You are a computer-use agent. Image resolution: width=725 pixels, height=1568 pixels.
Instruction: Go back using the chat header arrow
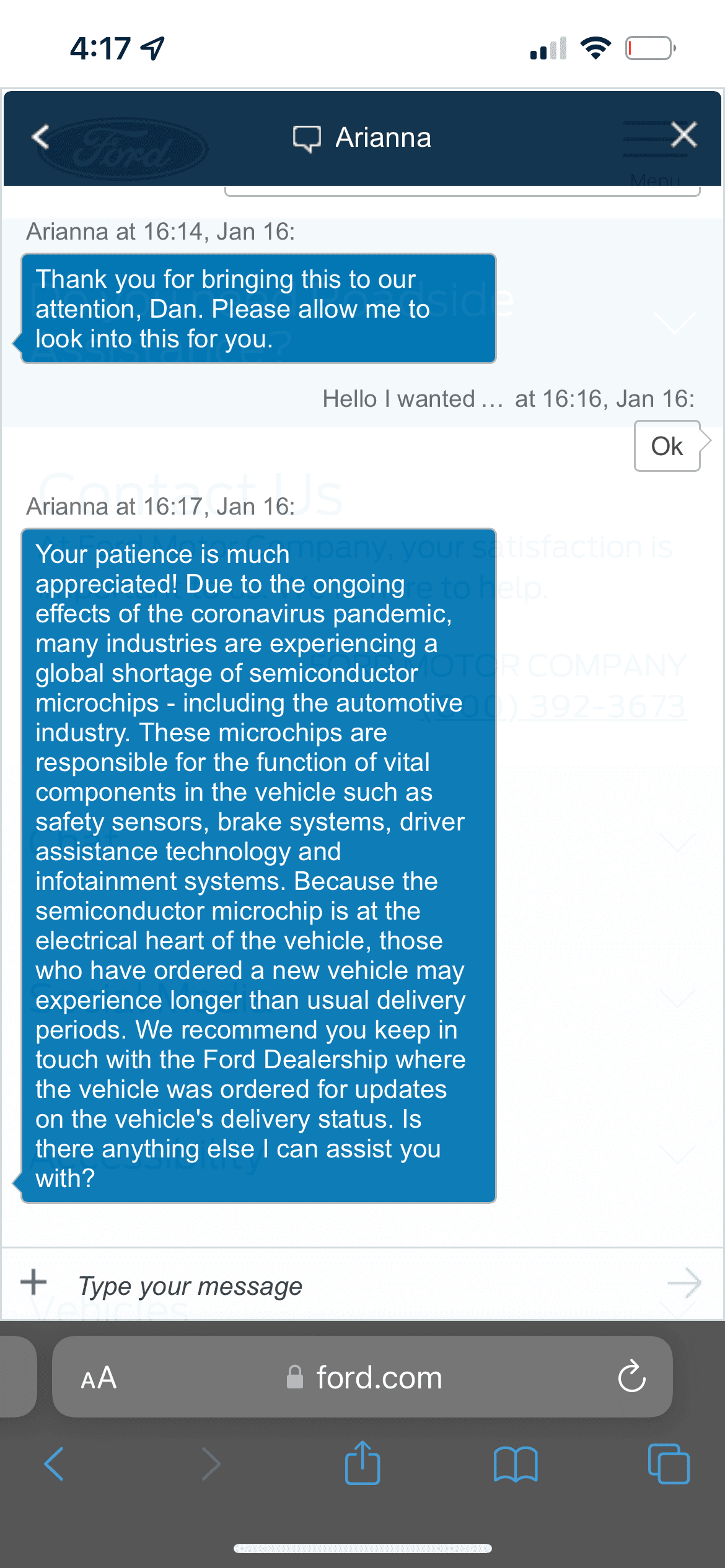coord(40,136)
